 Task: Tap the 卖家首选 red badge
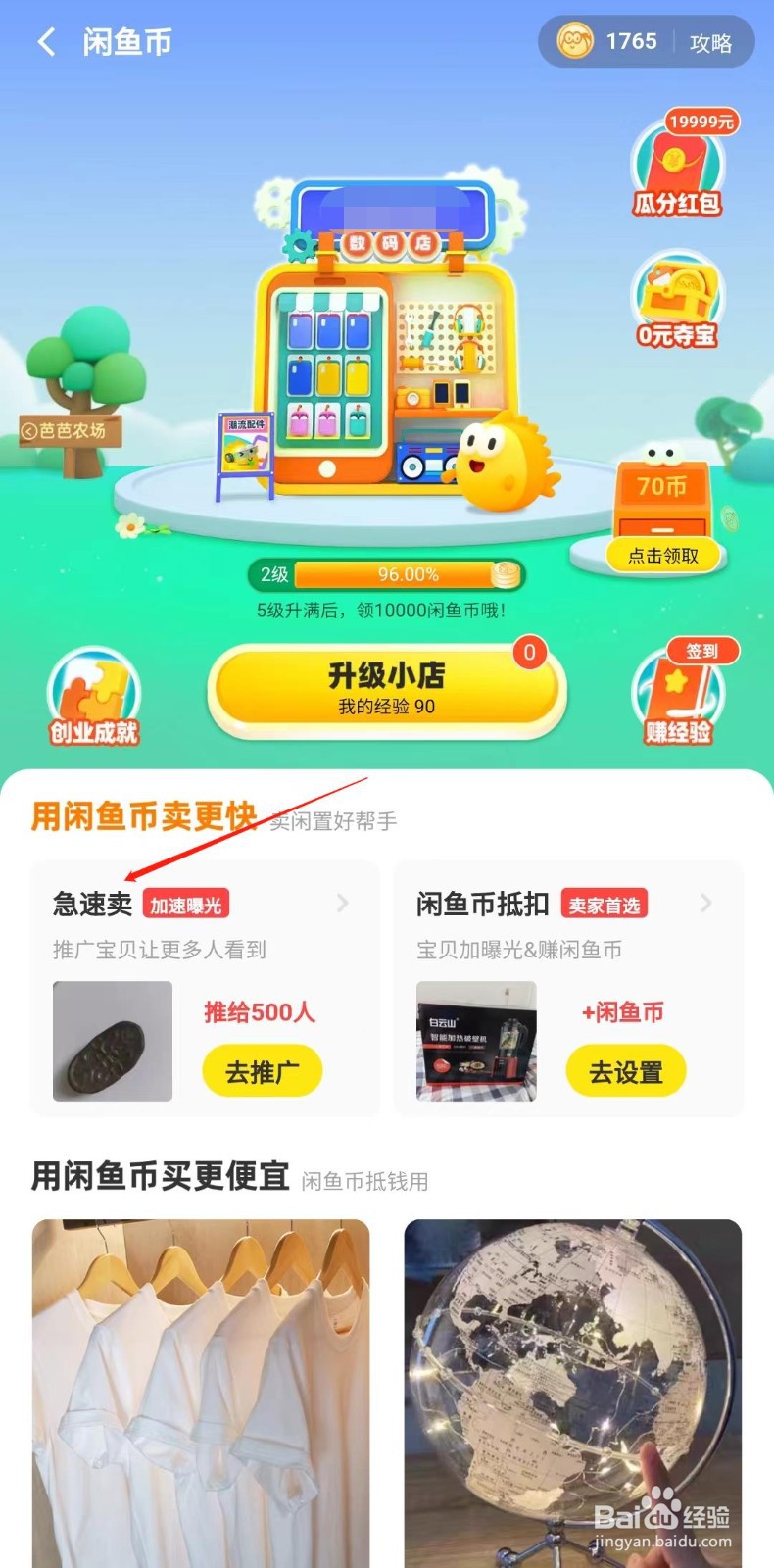coord(605,905)
